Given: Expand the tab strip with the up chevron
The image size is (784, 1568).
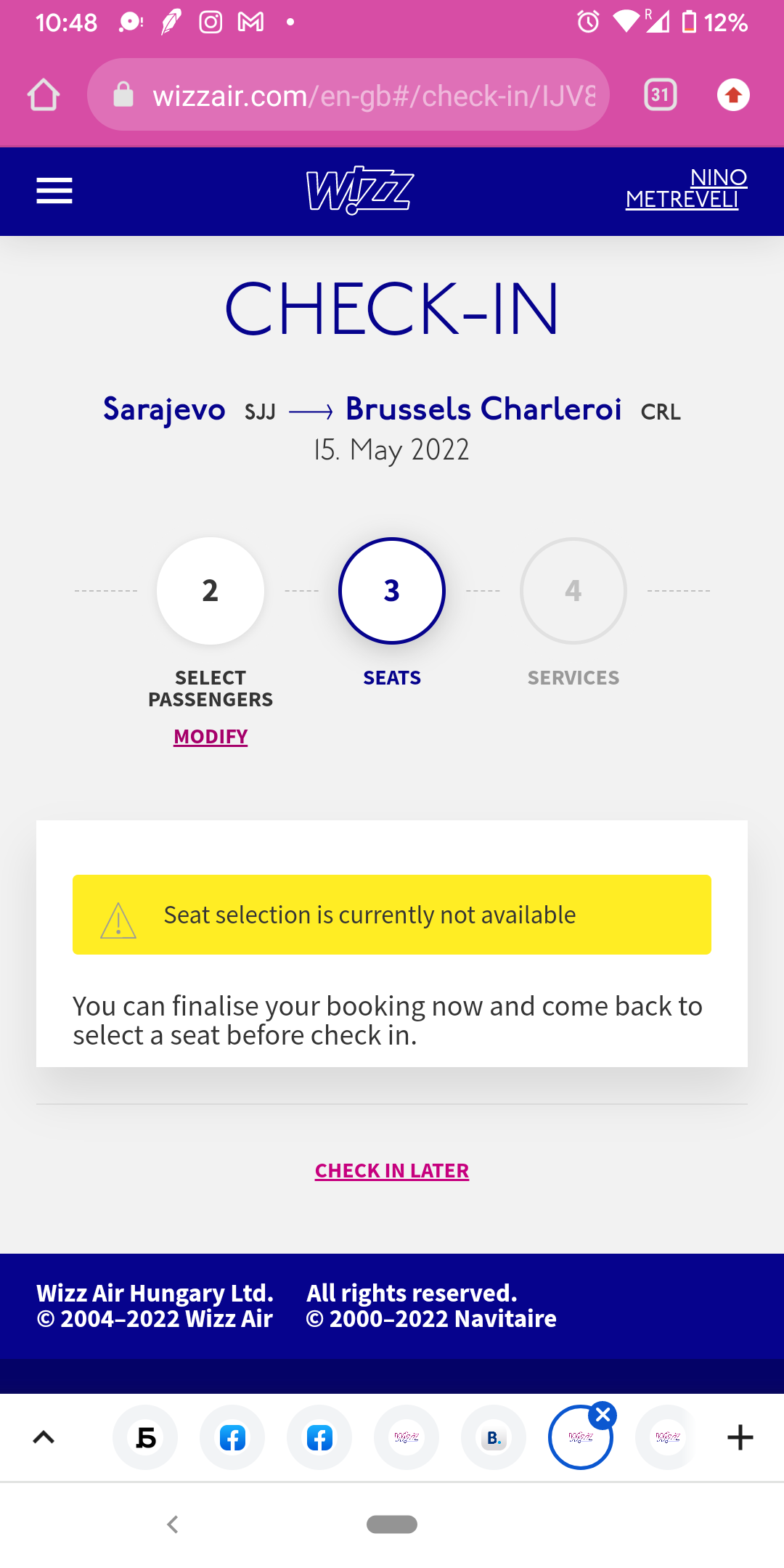Looking at the screenshot, I should 44,1437.
